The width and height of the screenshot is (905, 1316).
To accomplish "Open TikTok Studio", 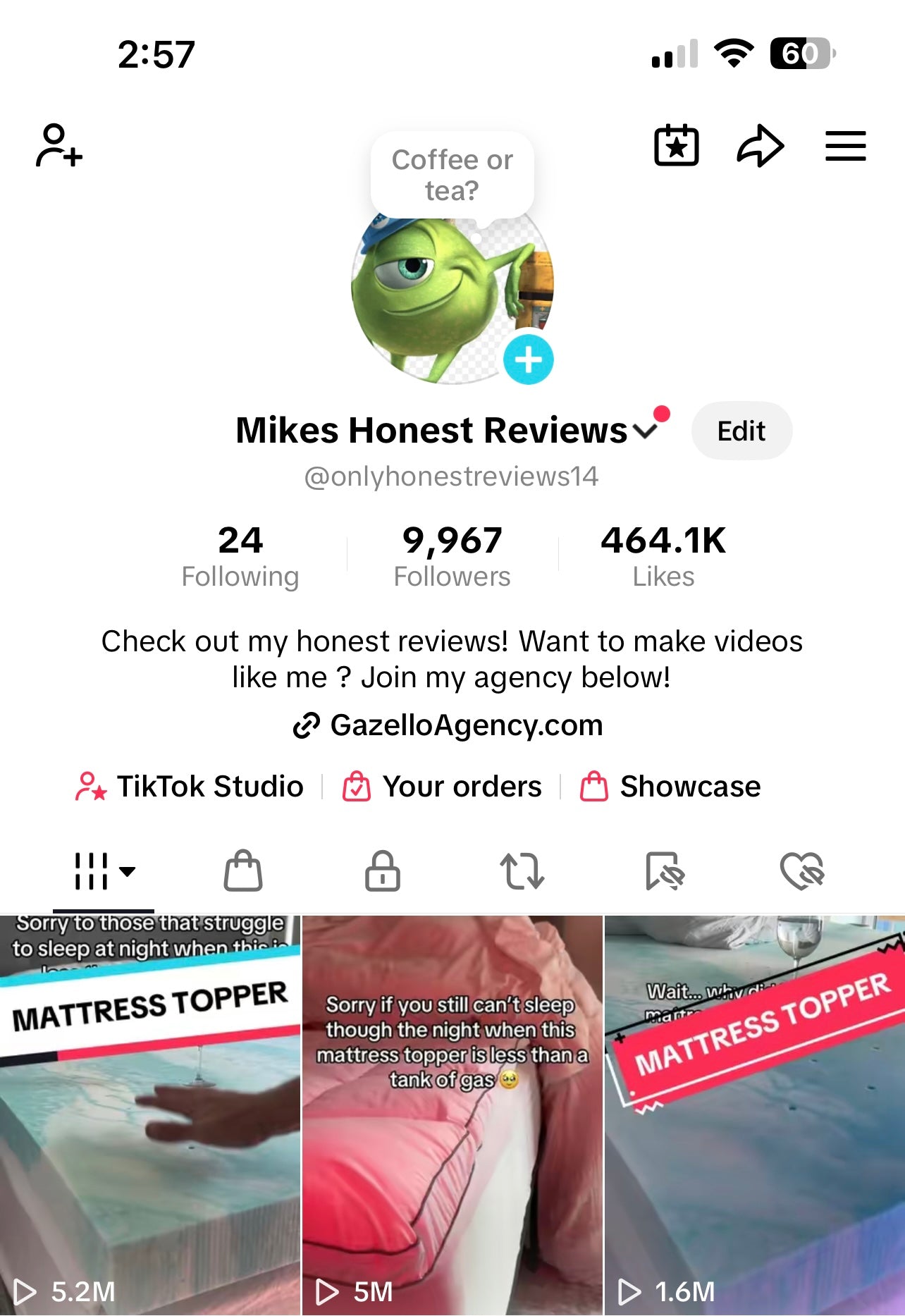I will coord(190,786).
